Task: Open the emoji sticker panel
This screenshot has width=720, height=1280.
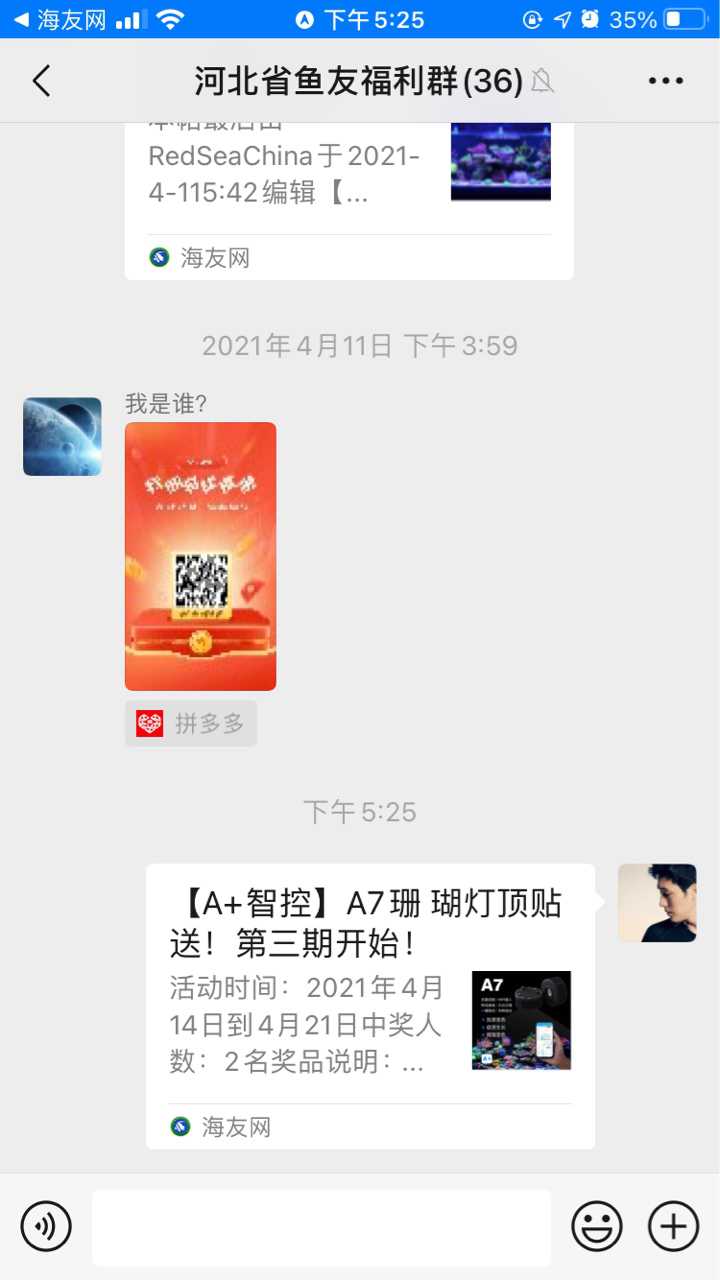Action: click(597, 1226)
